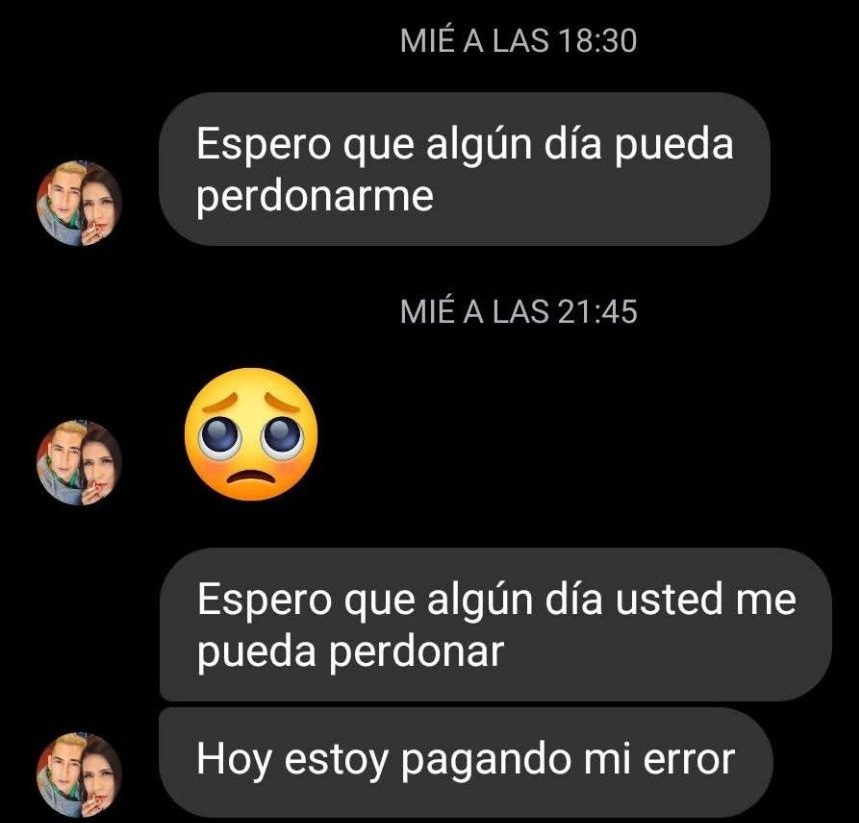View sender profile next to "Hoy estoy pagando mi error"
Screen dimensions: 859x823
coord(79,775)
